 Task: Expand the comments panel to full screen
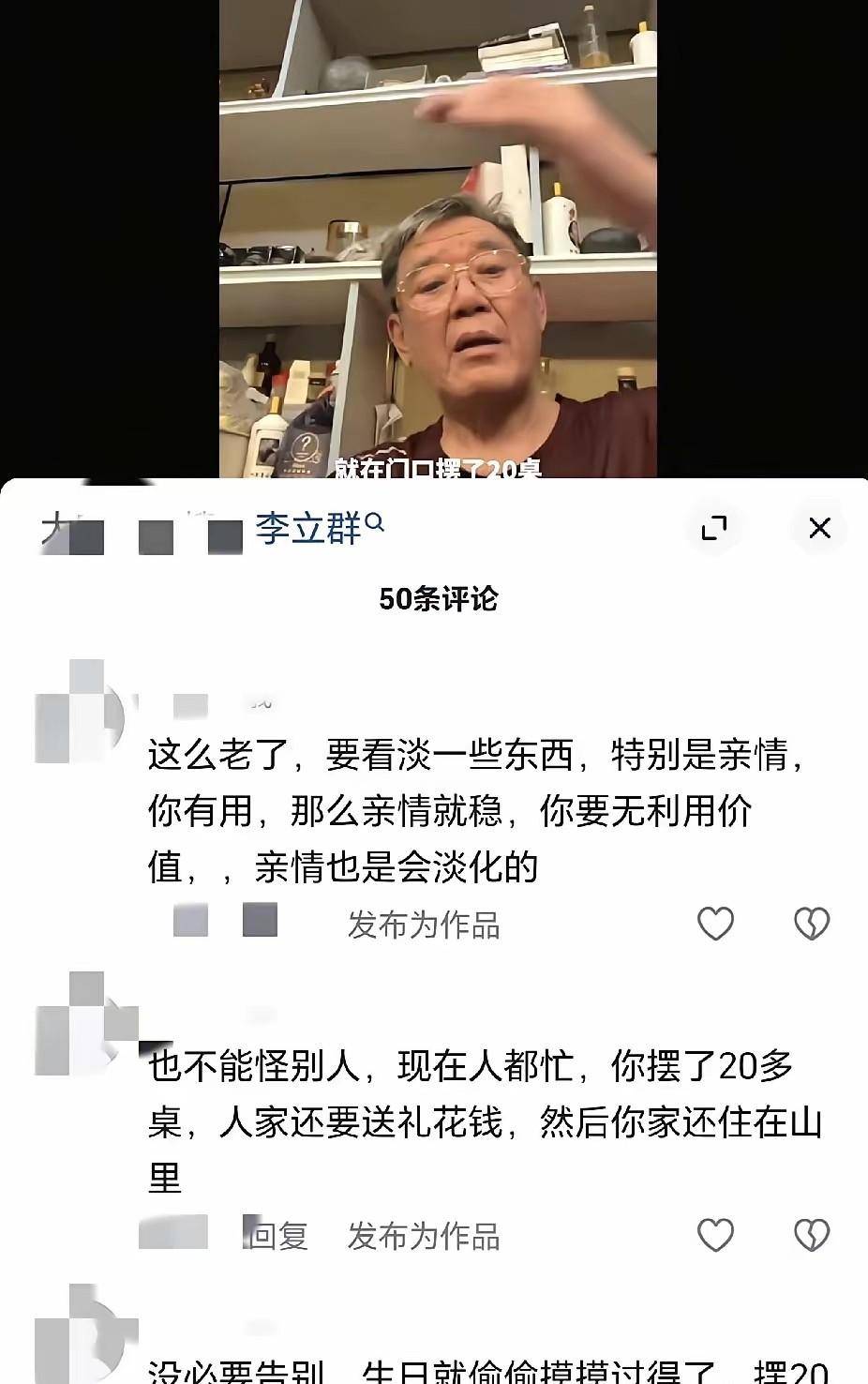(x=714, y=528)
